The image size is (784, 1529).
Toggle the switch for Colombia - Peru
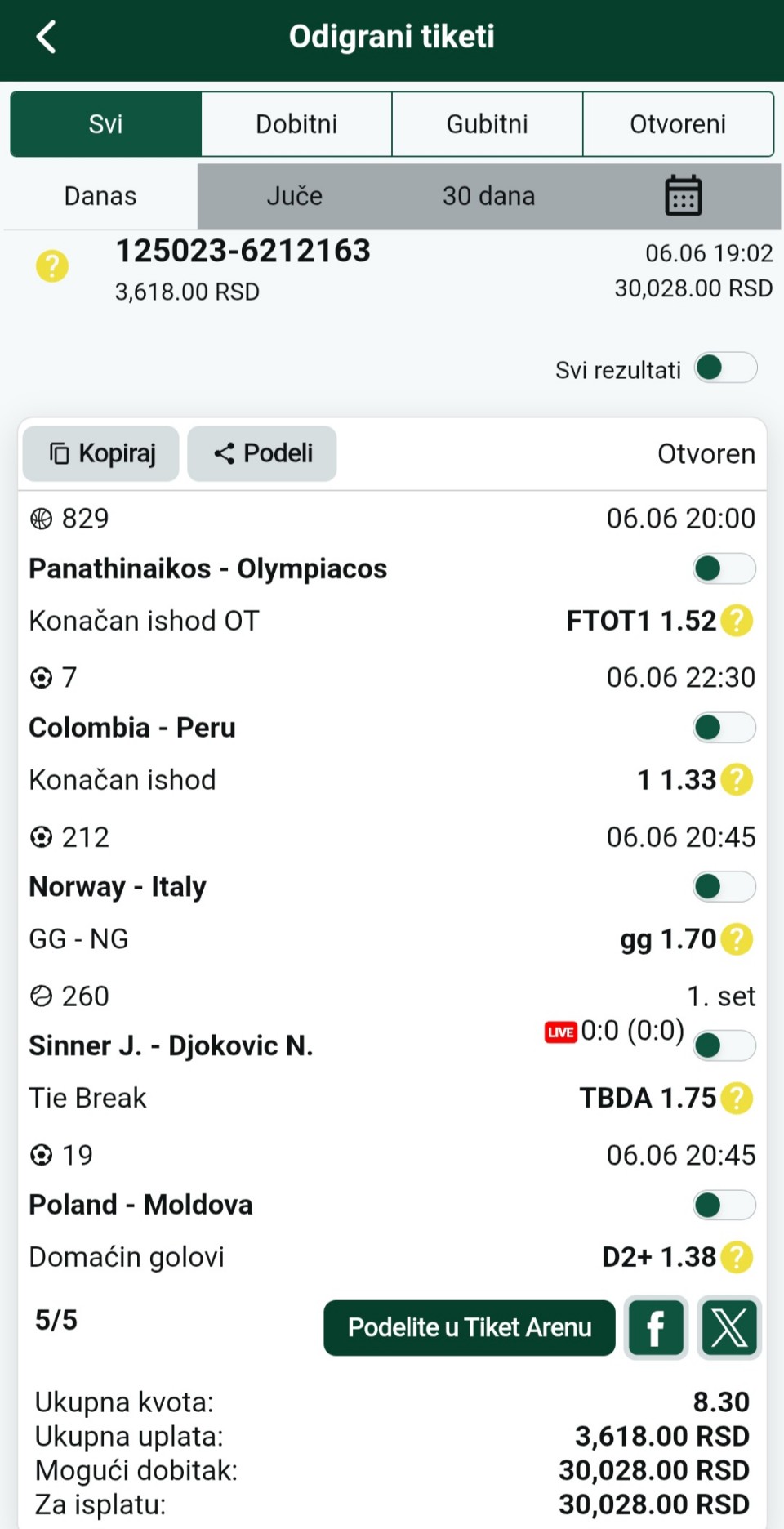click(724, 728)
